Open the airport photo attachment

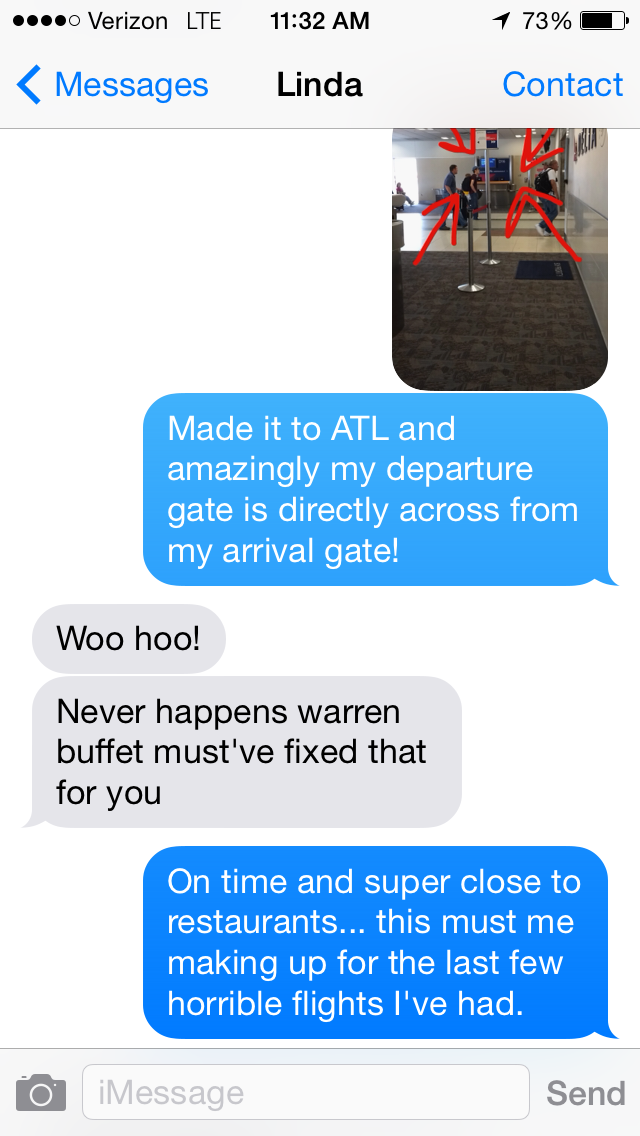coord(500,258)
